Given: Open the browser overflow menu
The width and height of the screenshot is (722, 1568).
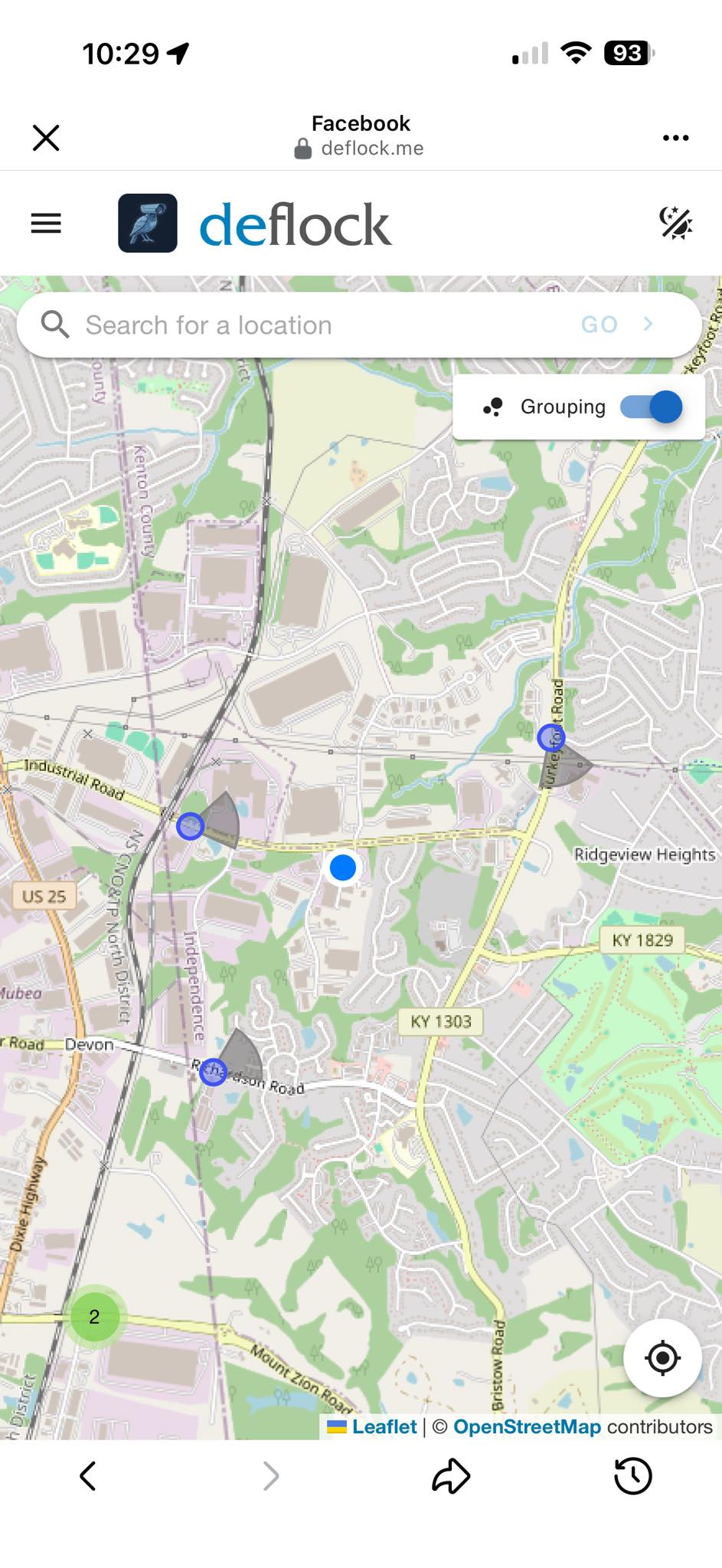Looking at the screenshot, I should 675,138.
